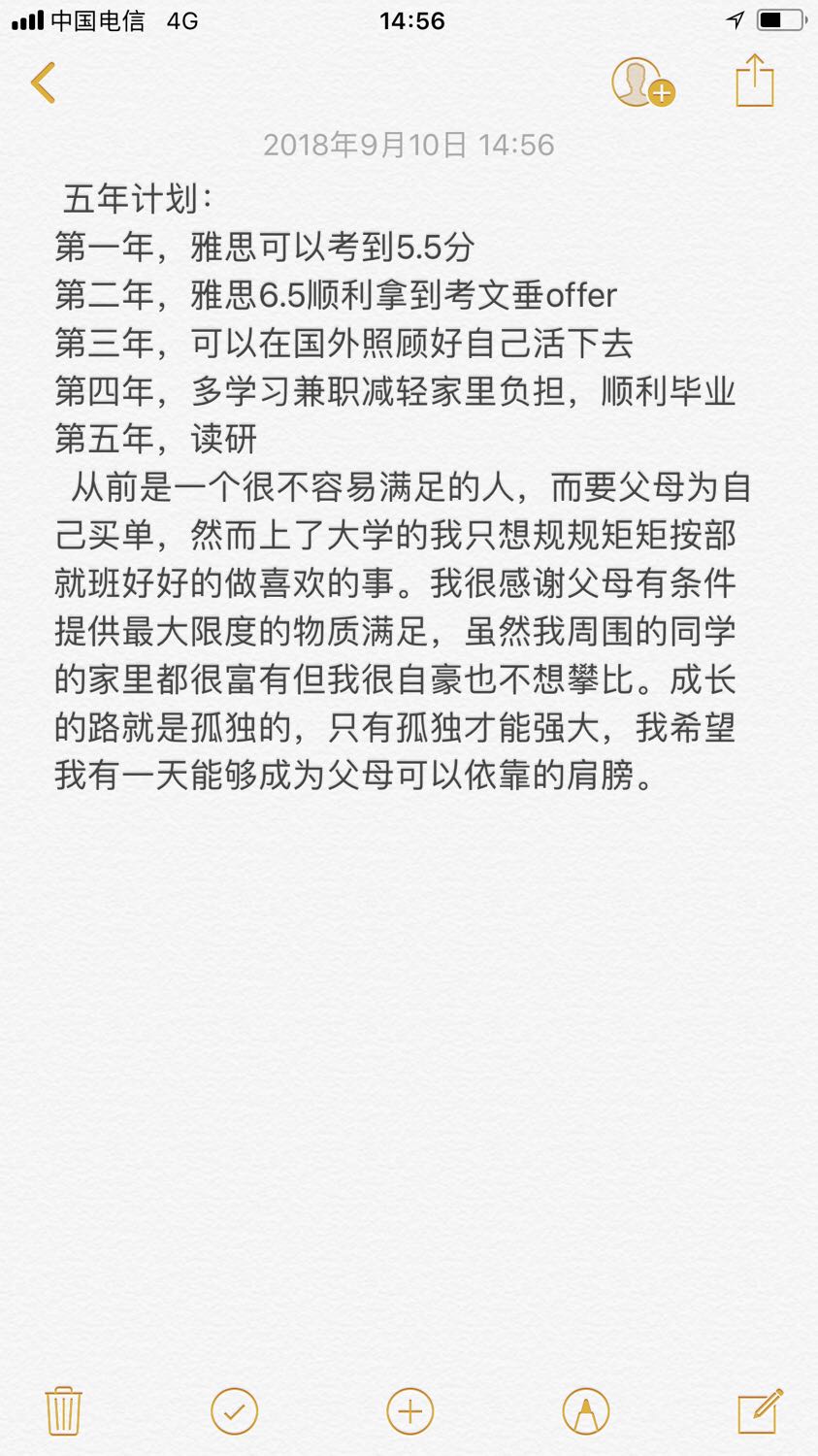The width and height of the screenshot is (818, 1456).
Task: Delete this note with the trash icon
Action: click(x=64, y=1410)
